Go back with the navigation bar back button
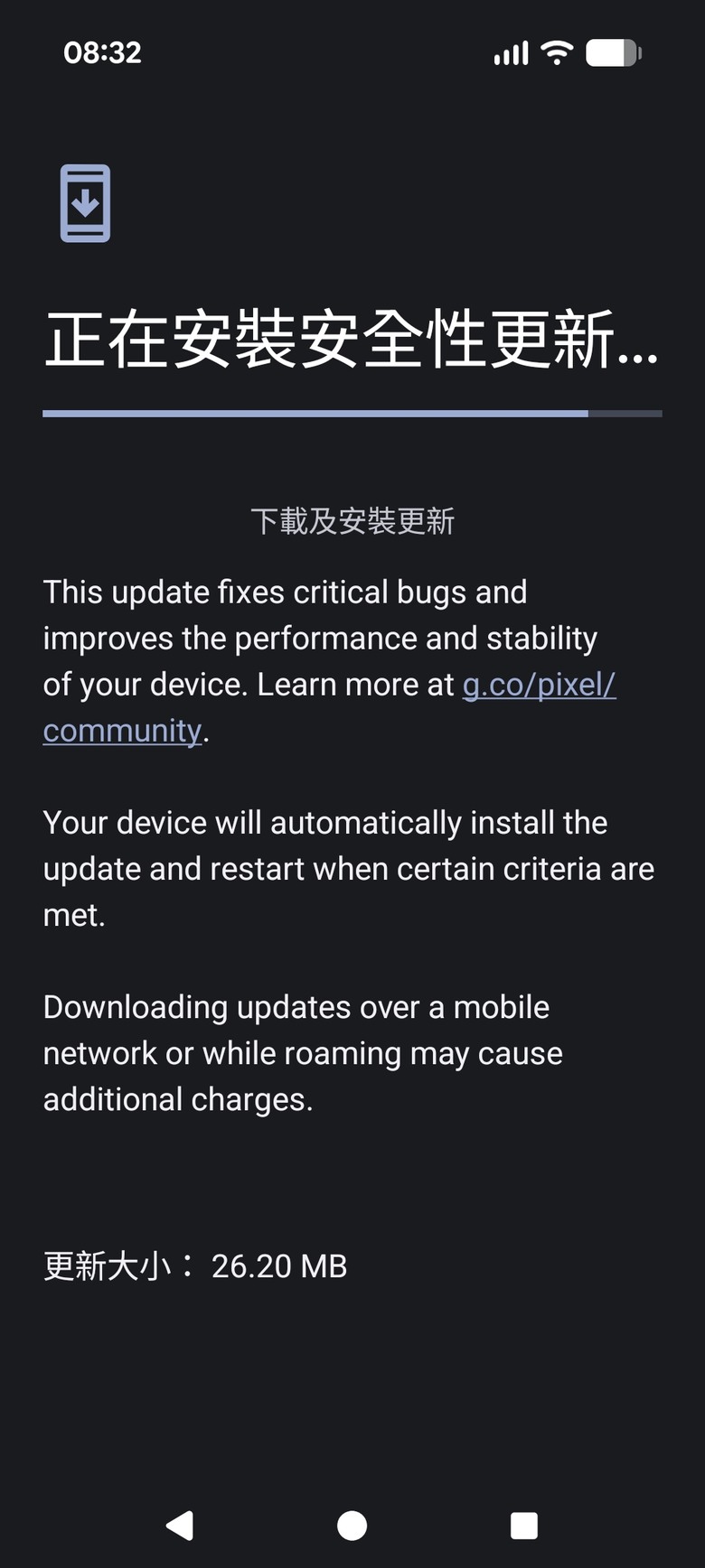The image size is (705, 1568). pos(180,1526)
